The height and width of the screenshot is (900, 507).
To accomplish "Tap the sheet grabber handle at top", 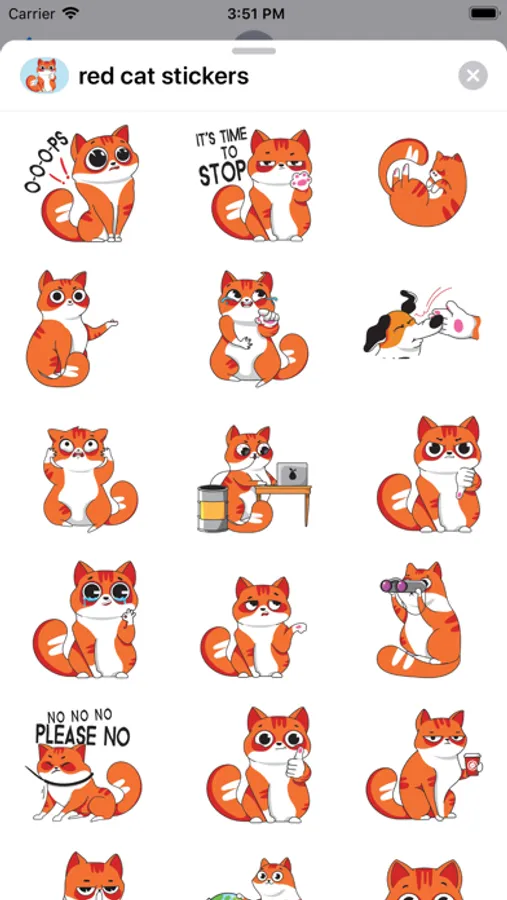I will coord(253,51).
